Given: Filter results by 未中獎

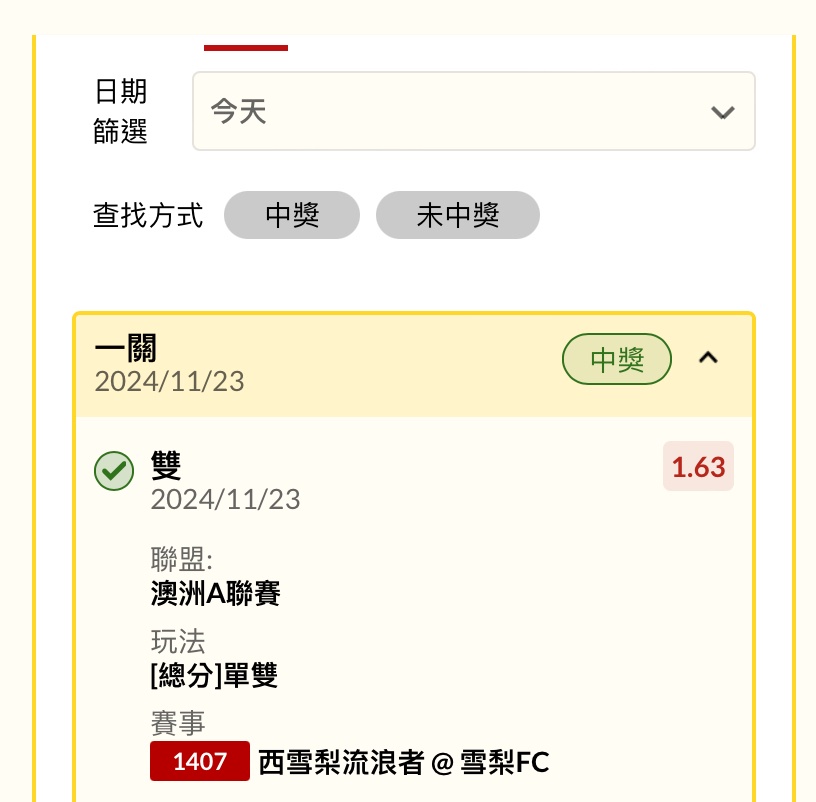Looking at the screenshot, I should click(x=457, y=215).
